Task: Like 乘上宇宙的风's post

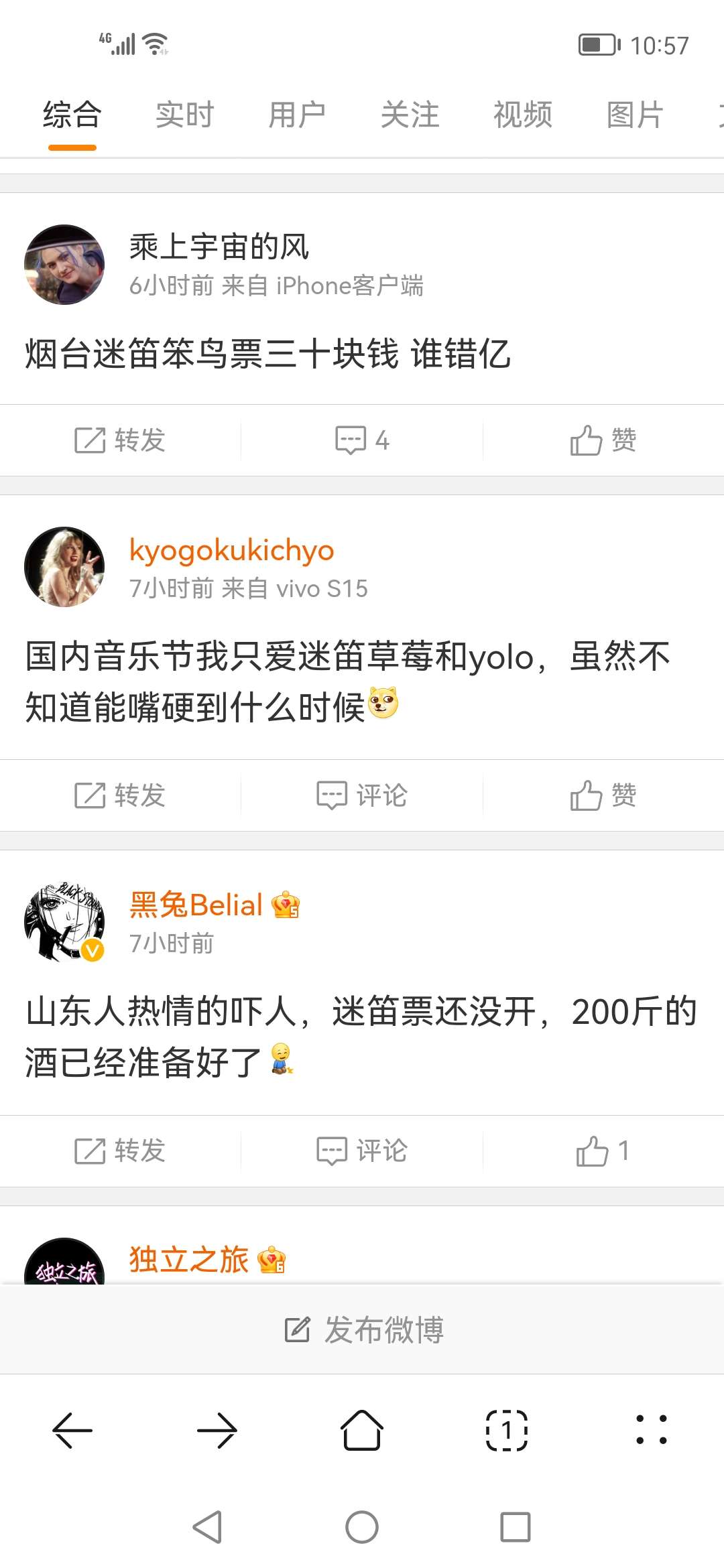Action: pyautogui.click(x=603, y=440)
